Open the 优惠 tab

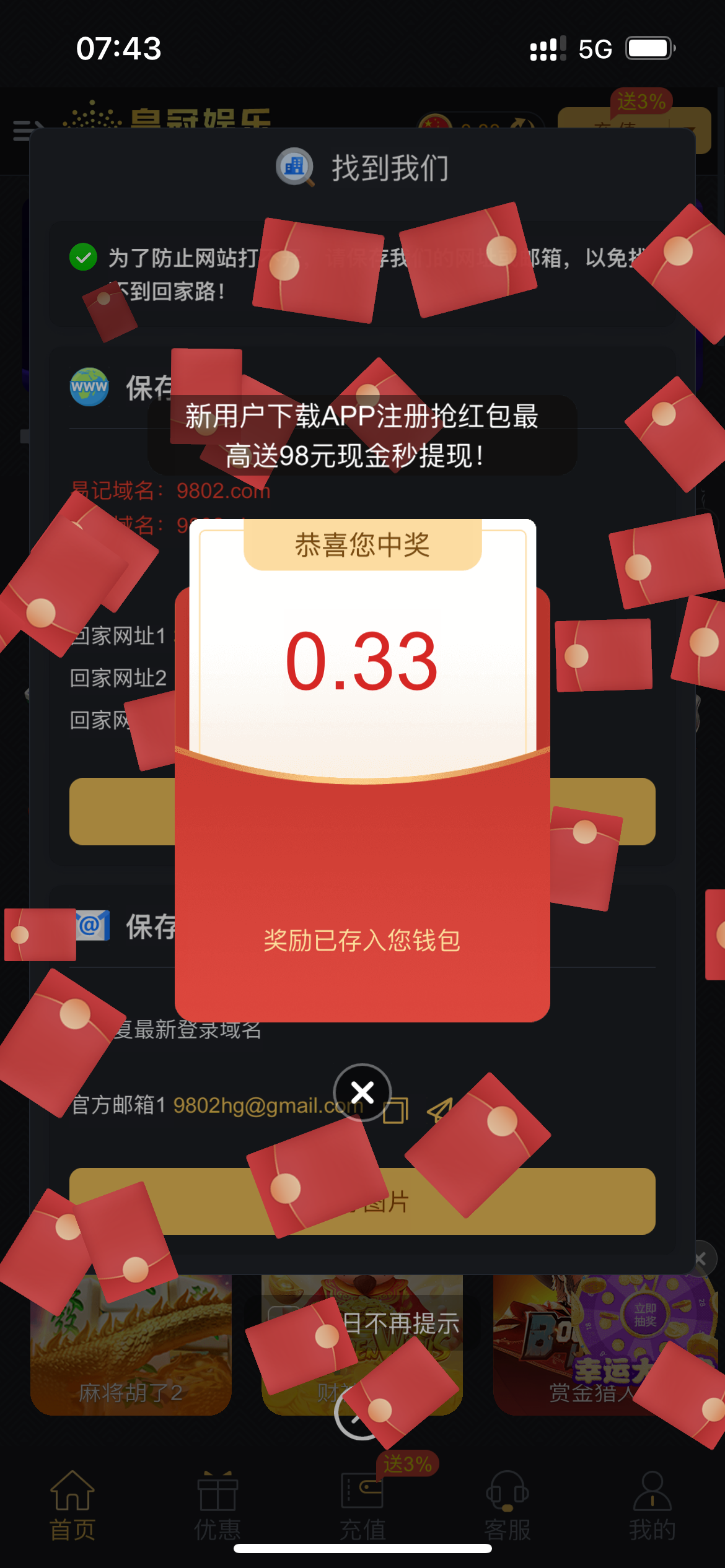click(x=217, y=1505)
